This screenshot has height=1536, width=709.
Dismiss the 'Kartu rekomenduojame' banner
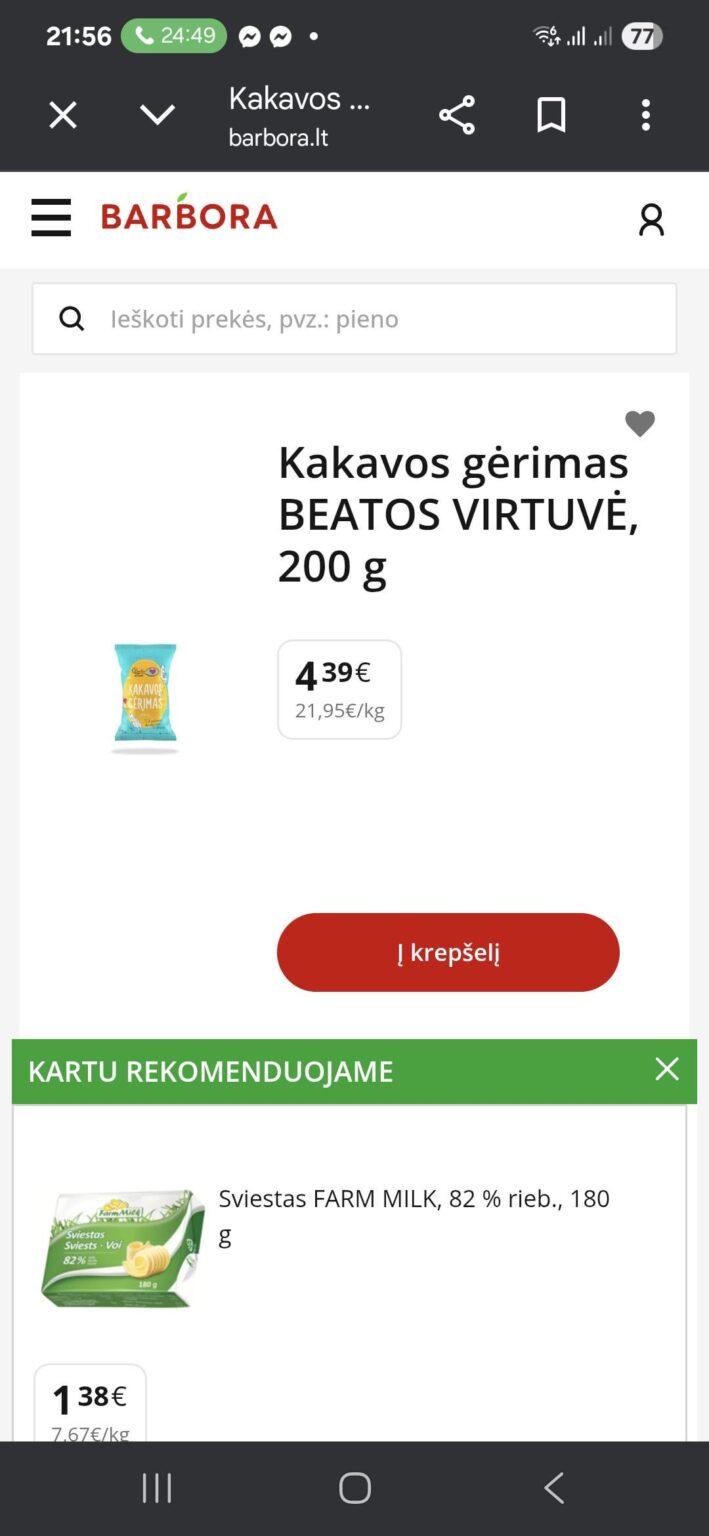tap(667, 1070)
